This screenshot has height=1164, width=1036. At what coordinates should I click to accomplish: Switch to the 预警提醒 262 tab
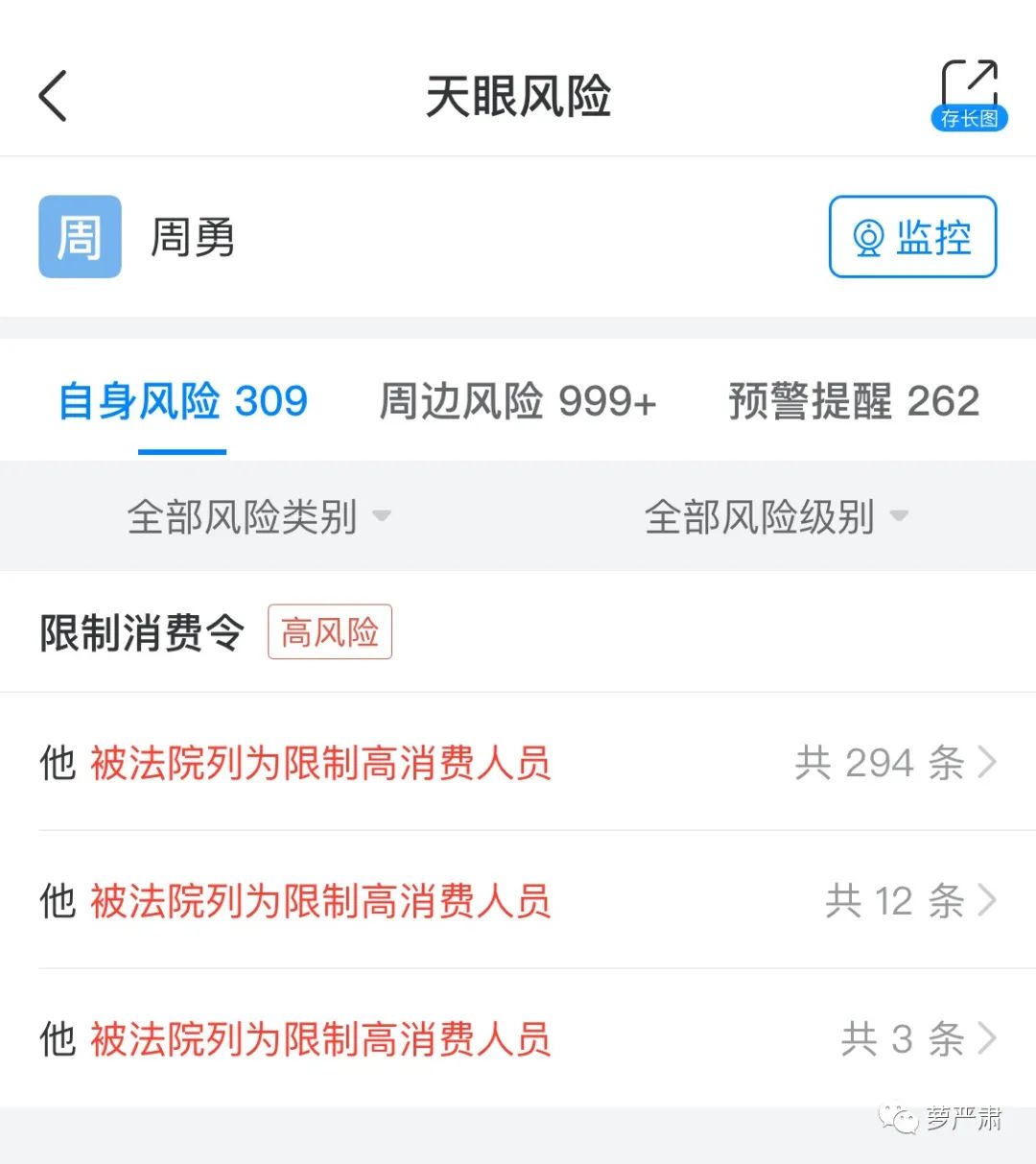pos(853,402)
